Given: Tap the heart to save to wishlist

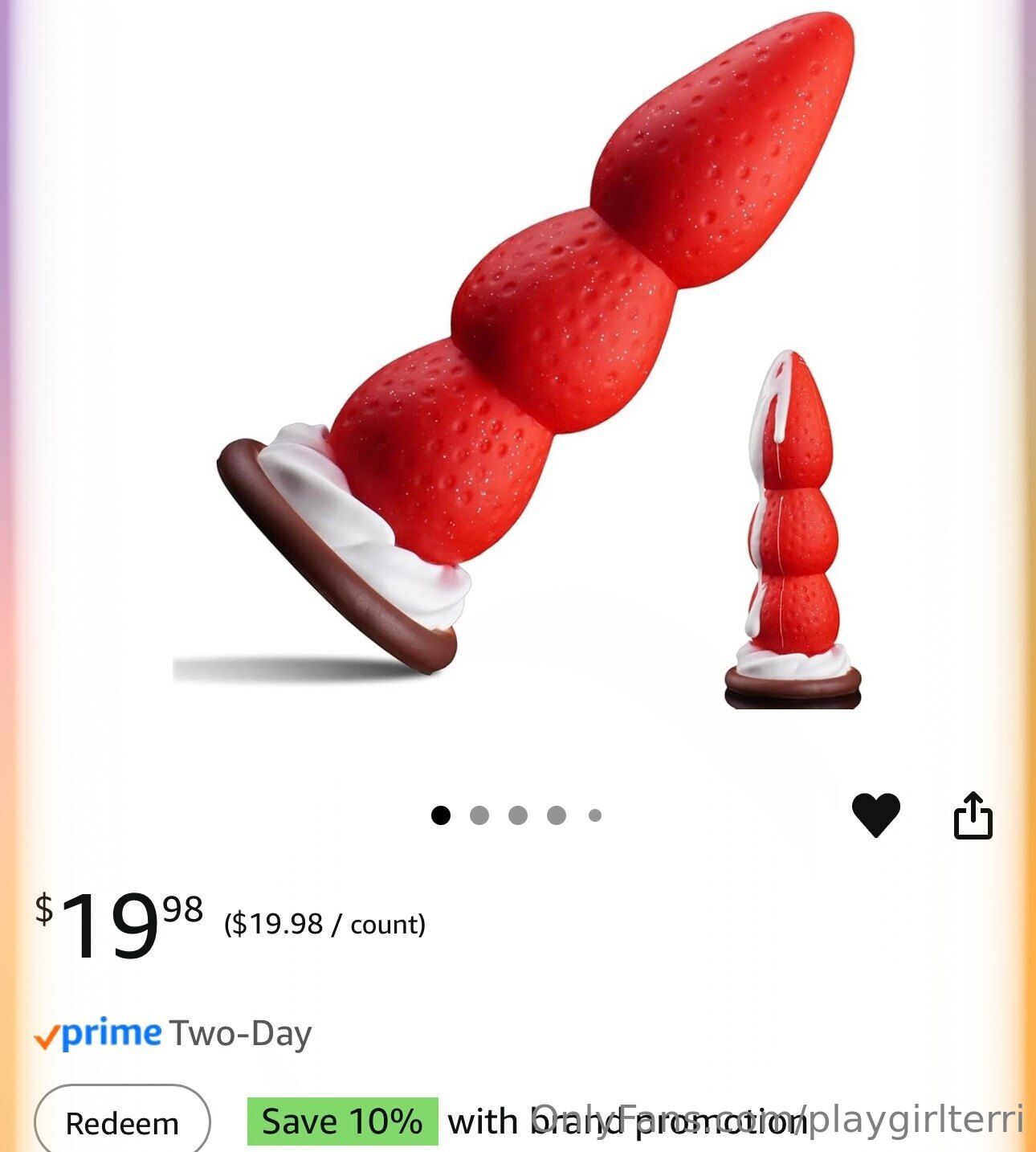Looking at the screenshot, I should click(875, 815).
